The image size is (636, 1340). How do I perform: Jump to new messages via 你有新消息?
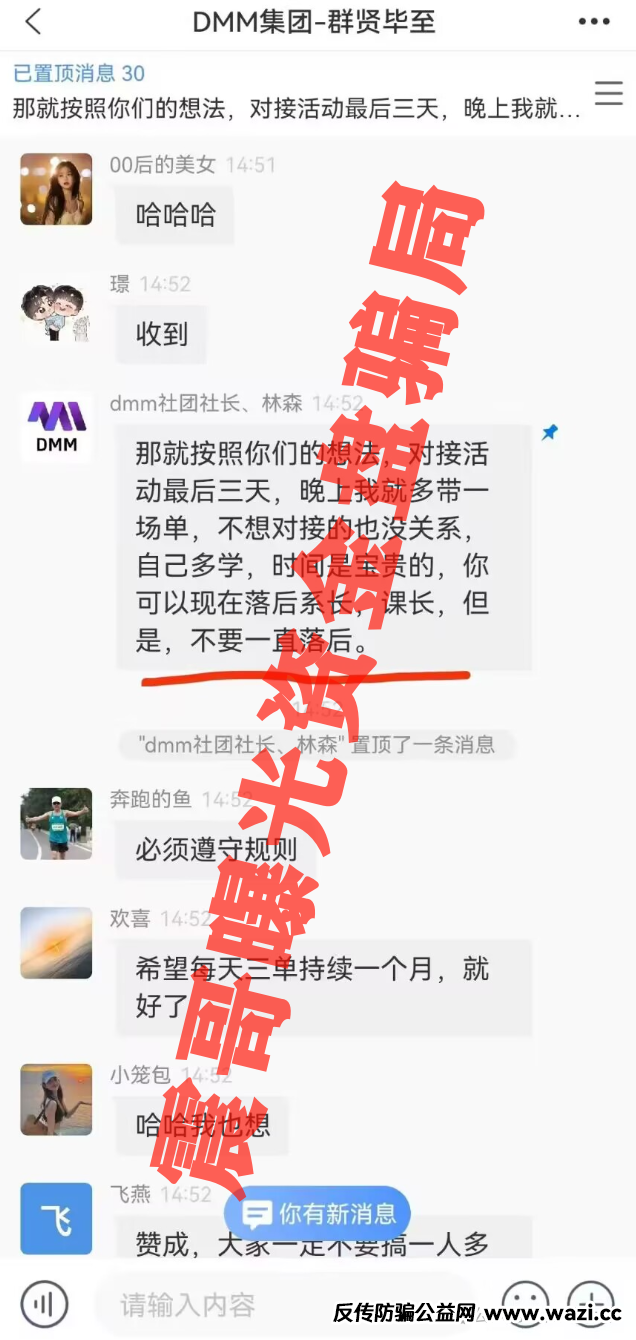318,1215
